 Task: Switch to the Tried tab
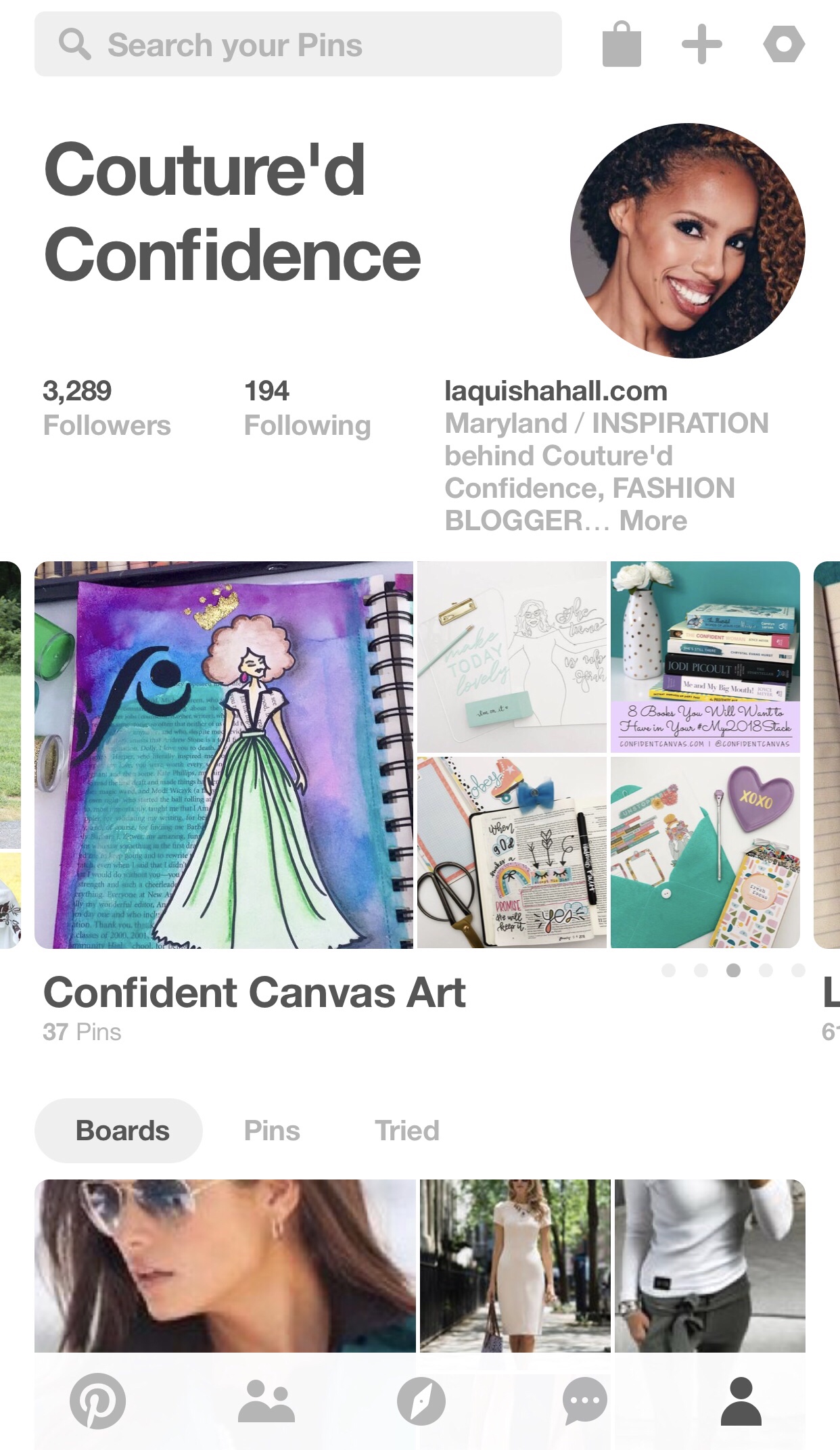click(407, 1131)
